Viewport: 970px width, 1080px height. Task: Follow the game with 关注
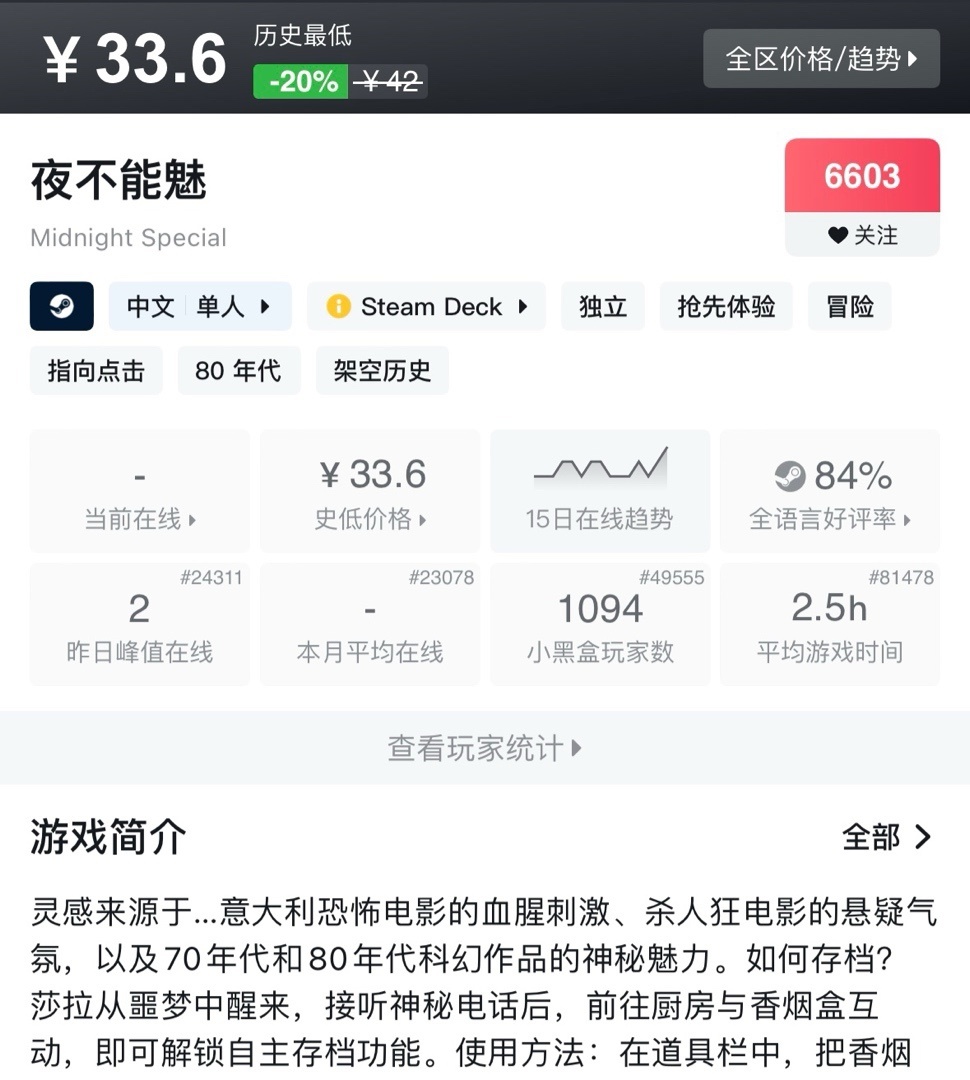pos(862,235)
